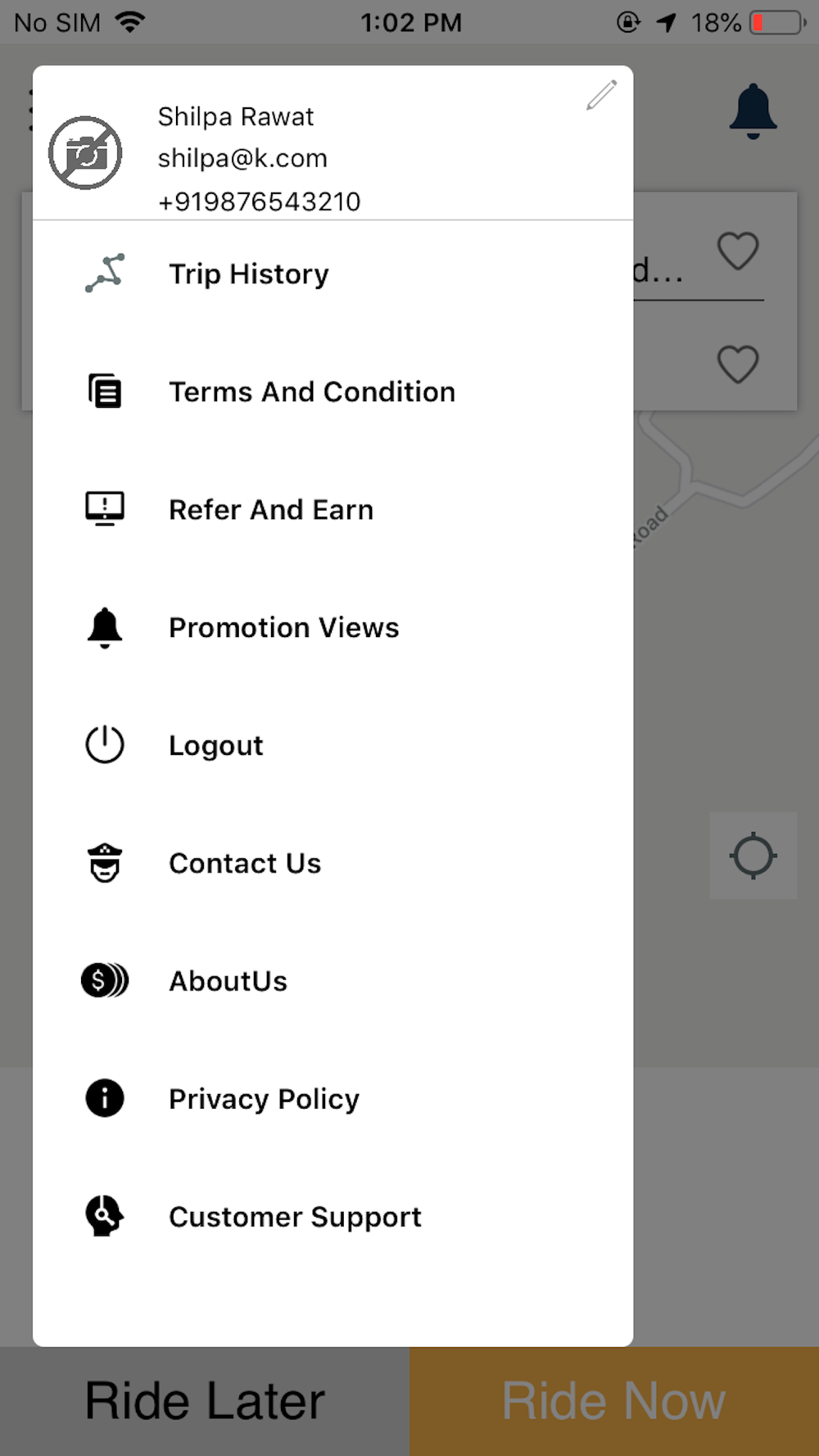This screenshot has width=819, height=1456.
Task: Tap the Ride Later button
Action: [x=205, y=1401]
